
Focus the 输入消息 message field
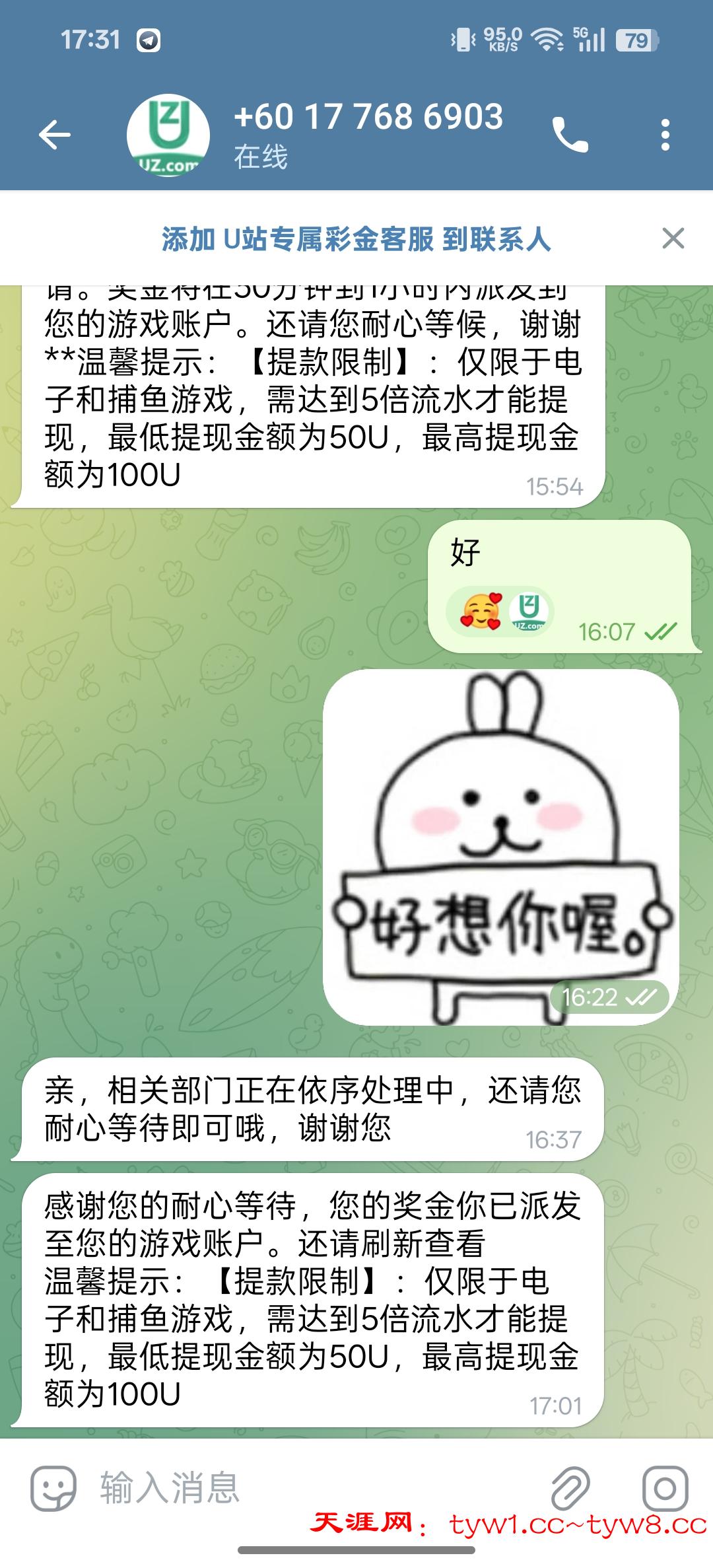pyautogui.click(x=317, y=1489)
